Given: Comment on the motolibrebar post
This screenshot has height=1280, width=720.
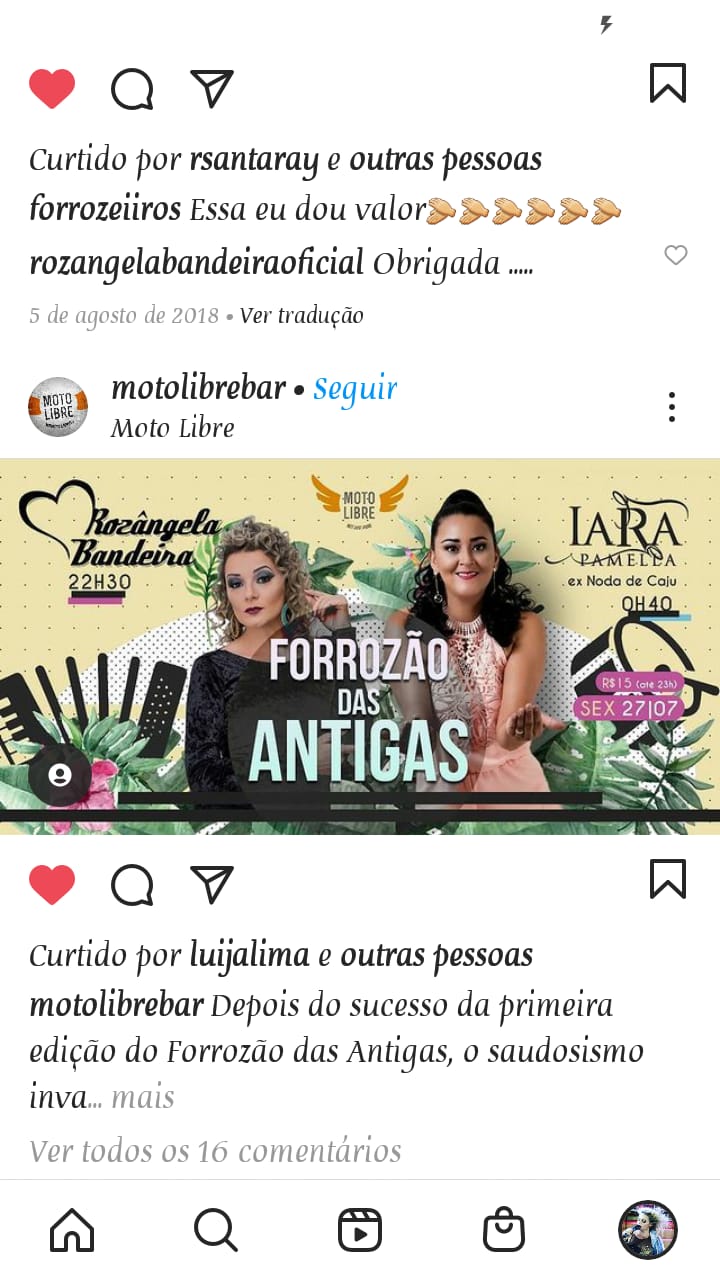Looking at the screenshot, I should click(132, 885).
